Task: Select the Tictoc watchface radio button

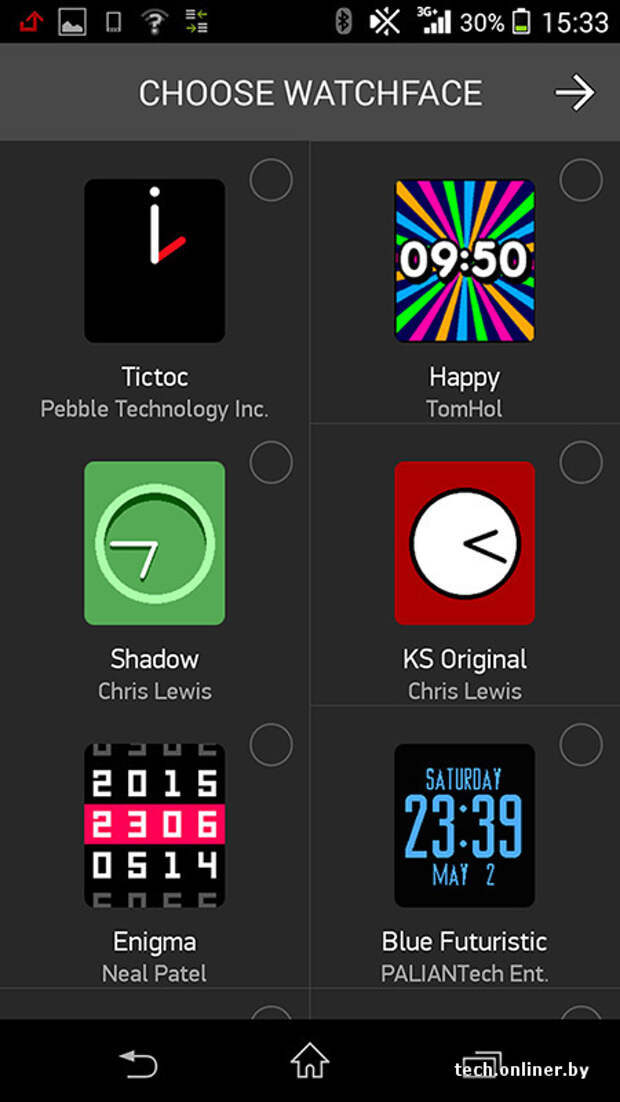Action: 271,180
